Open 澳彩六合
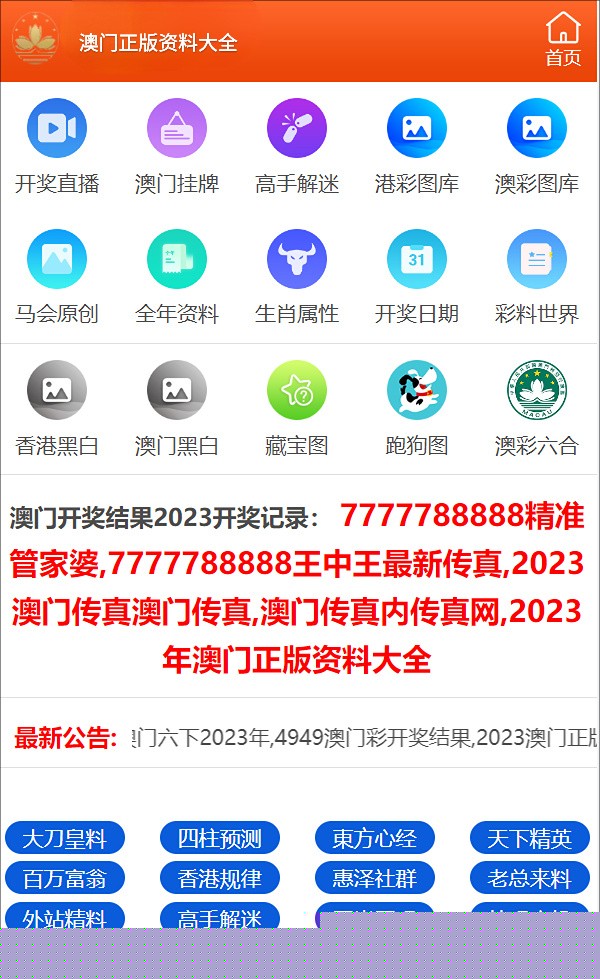The height and width of the screenshot is (979, 600). tap(536, 409)
